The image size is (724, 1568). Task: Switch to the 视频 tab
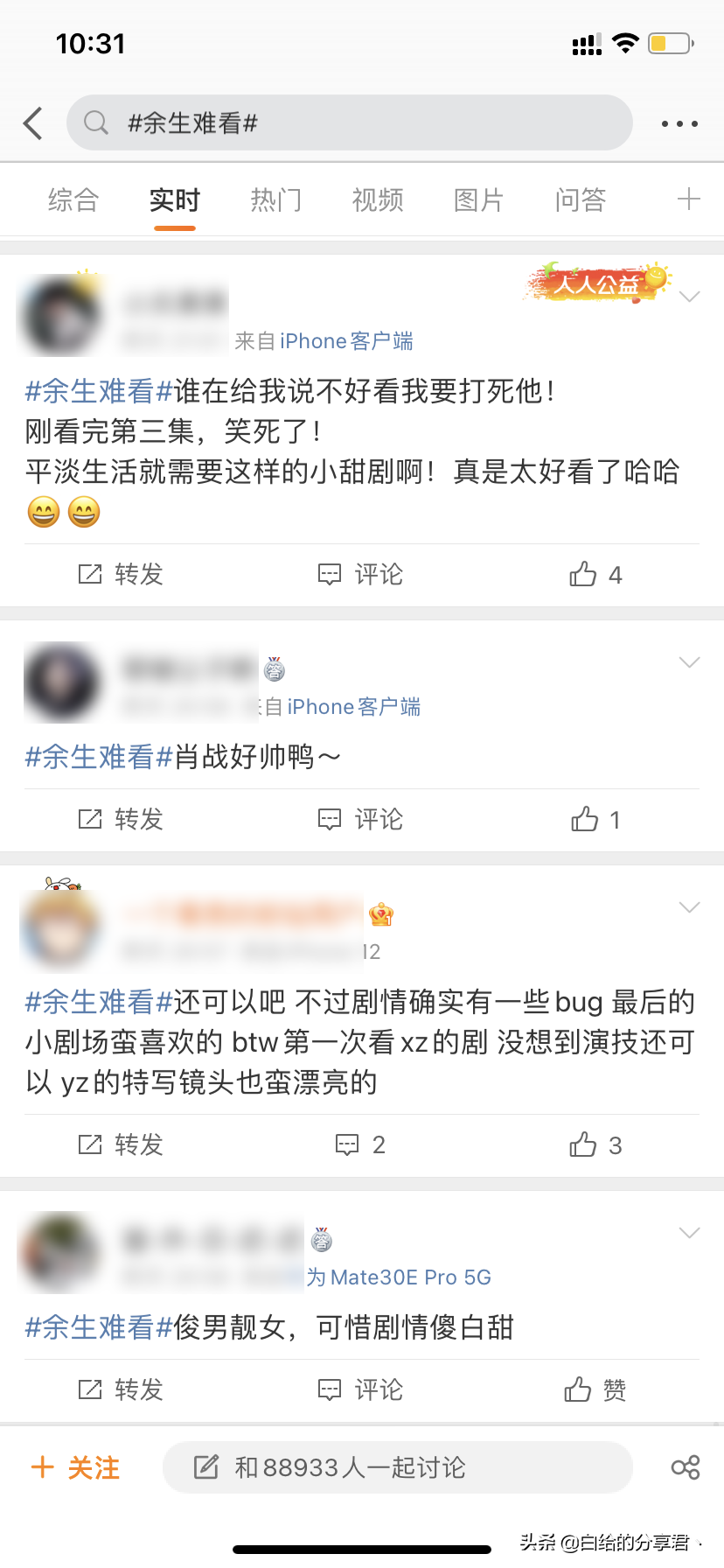point(378,200)
